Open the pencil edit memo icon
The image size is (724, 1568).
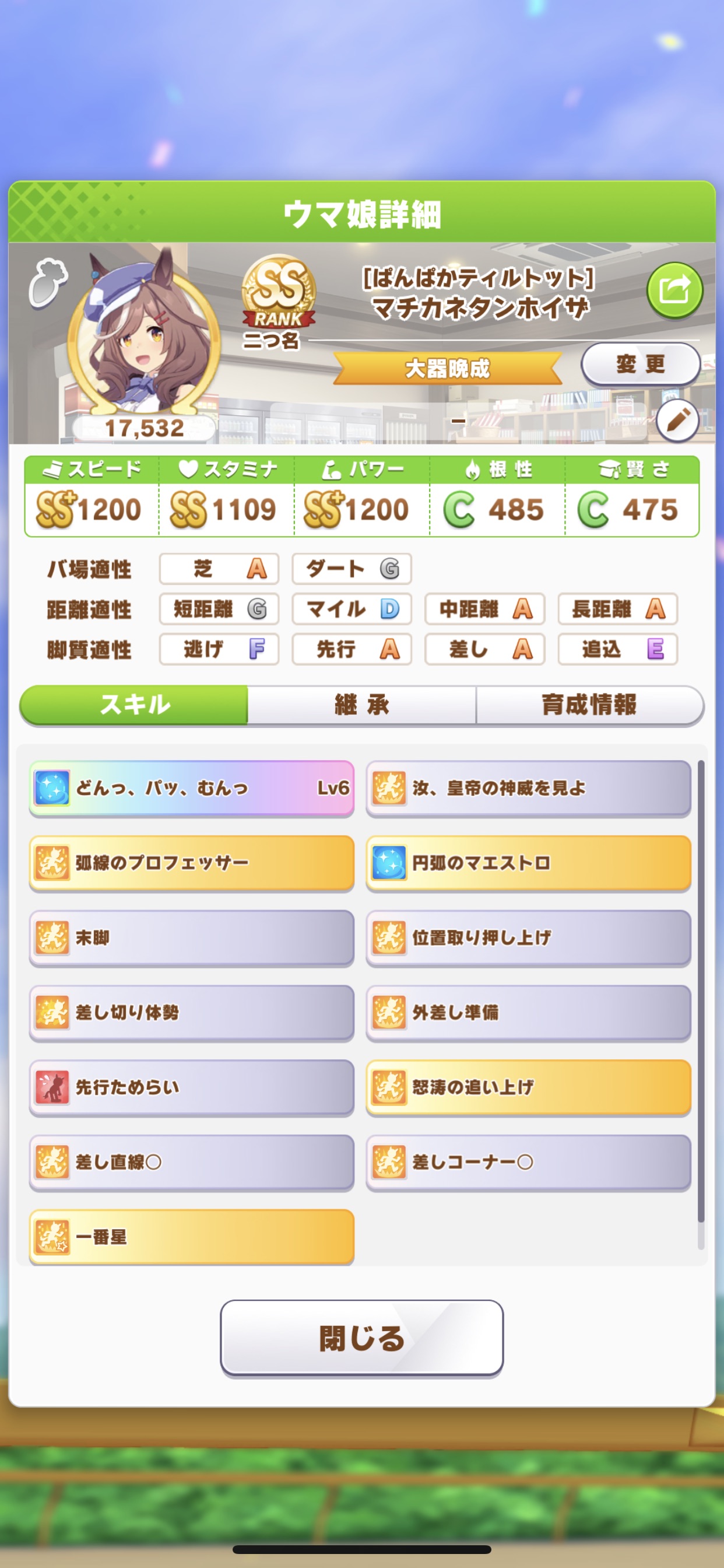click(x=677, y=421)
